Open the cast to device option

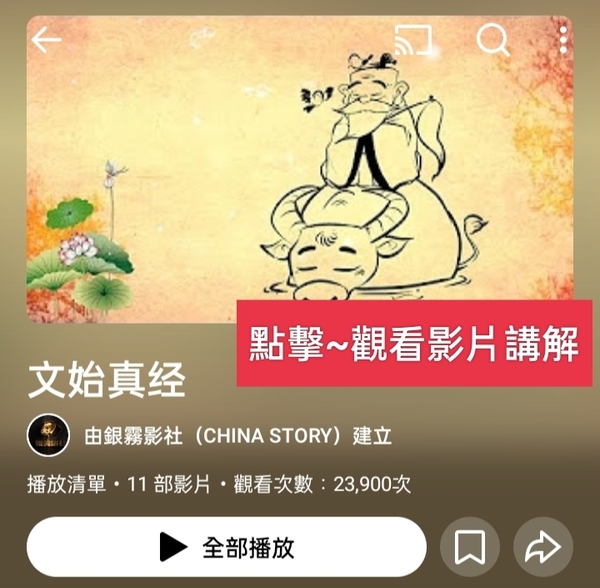tap(413, 40)
